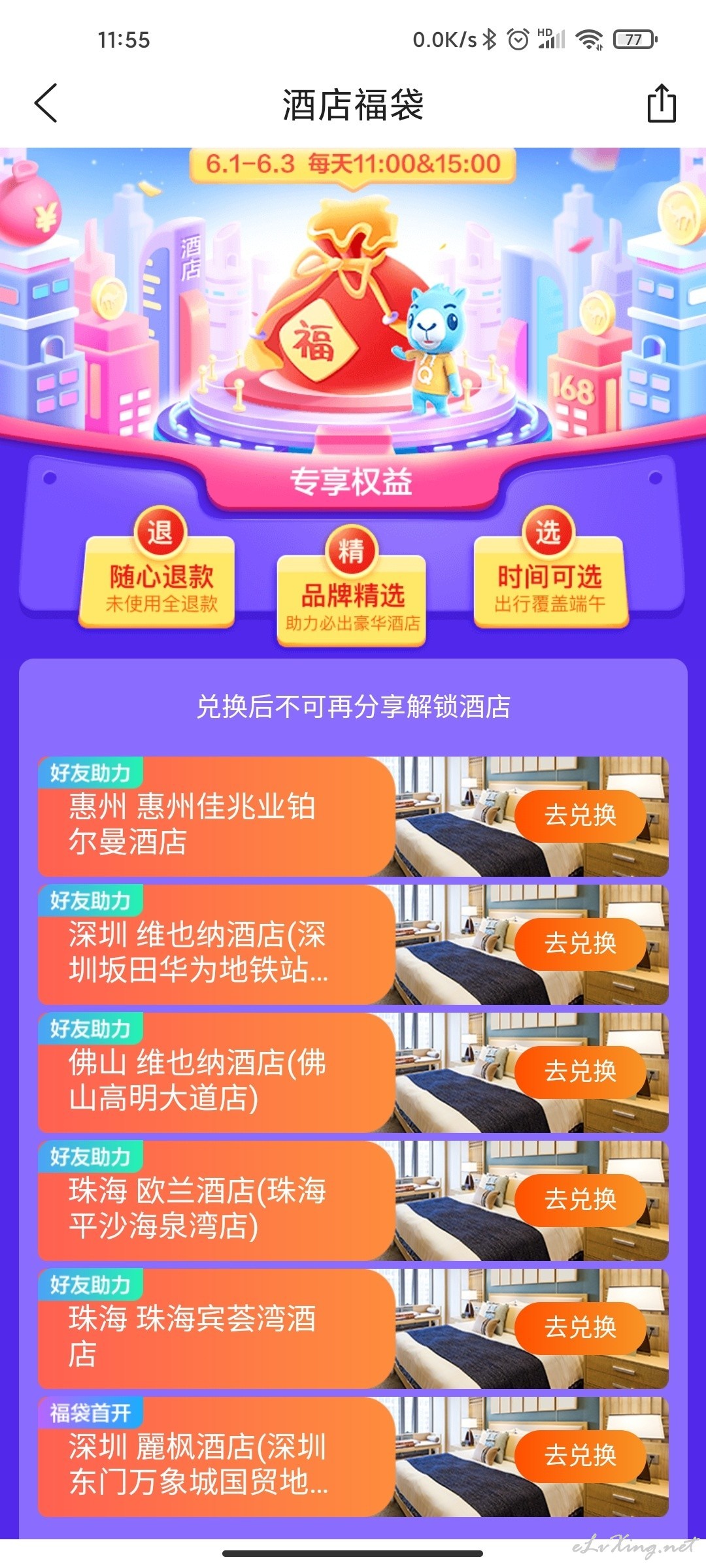
Task: Redeem 深圳维也纳酒店 (坂田华为地铁站)
Action: click(x=580, y=943)
